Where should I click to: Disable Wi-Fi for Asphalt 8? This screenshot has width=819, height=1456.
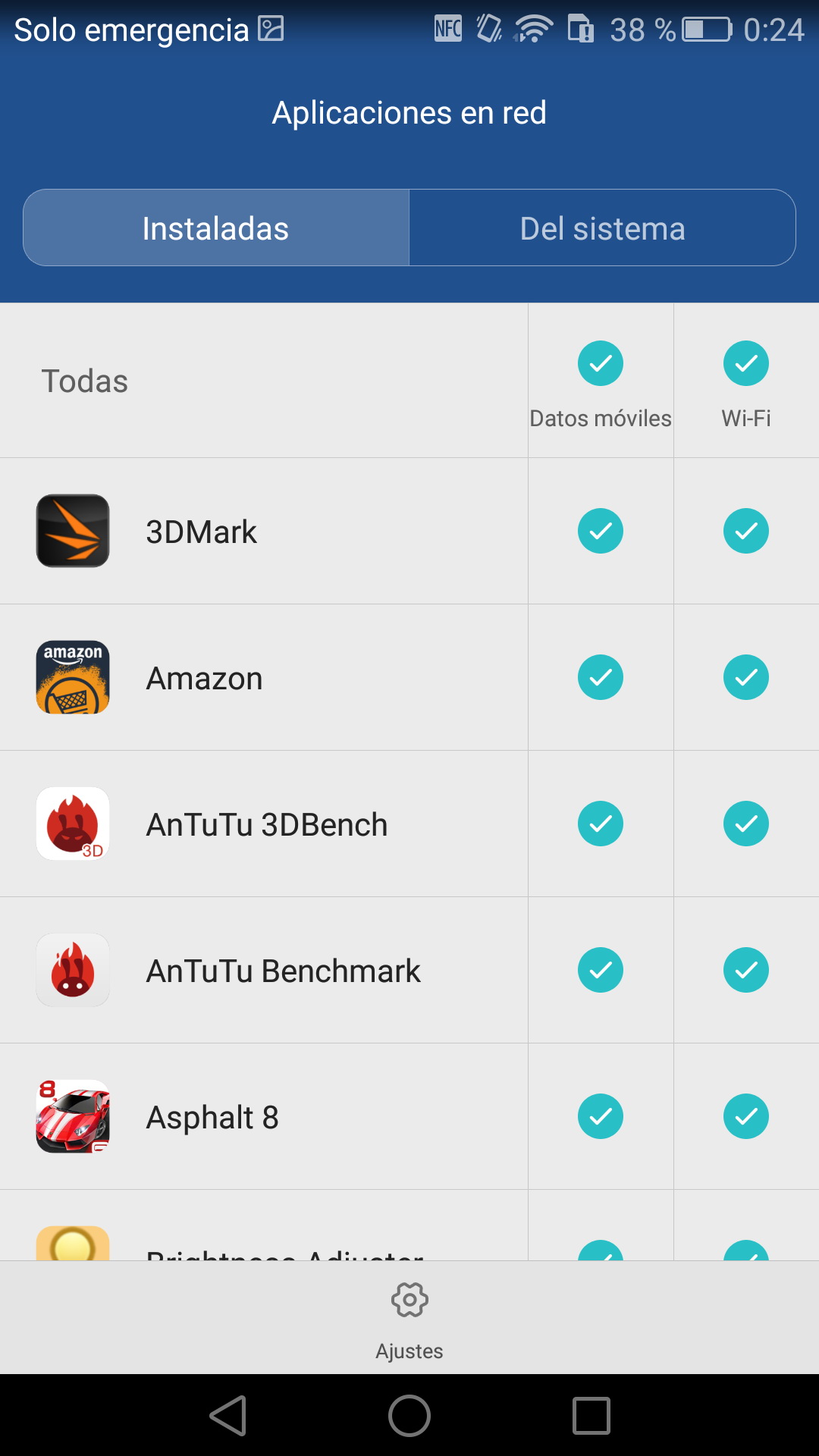pyautogui.click(x=746, y=1116)
